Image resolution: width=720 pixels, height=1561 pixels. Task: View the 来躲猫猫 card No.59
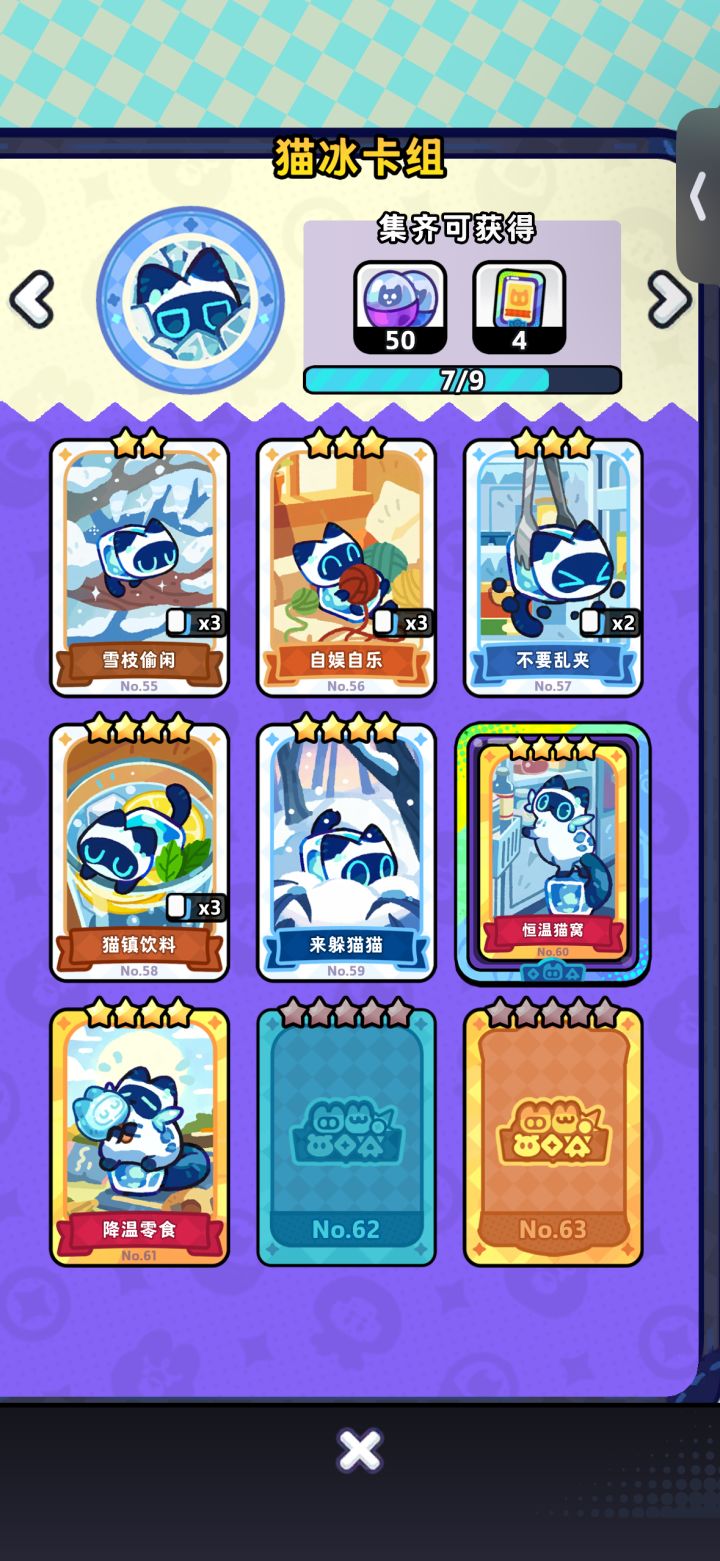(346, 852)
